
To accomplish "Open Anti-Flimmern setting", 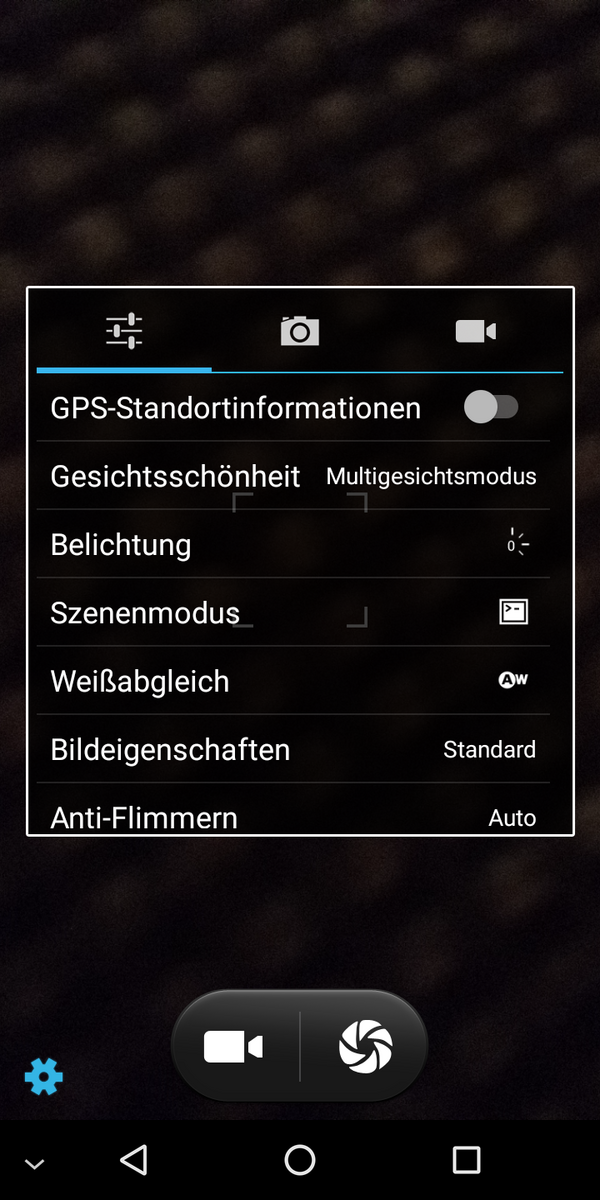I will tap(293, 815).
